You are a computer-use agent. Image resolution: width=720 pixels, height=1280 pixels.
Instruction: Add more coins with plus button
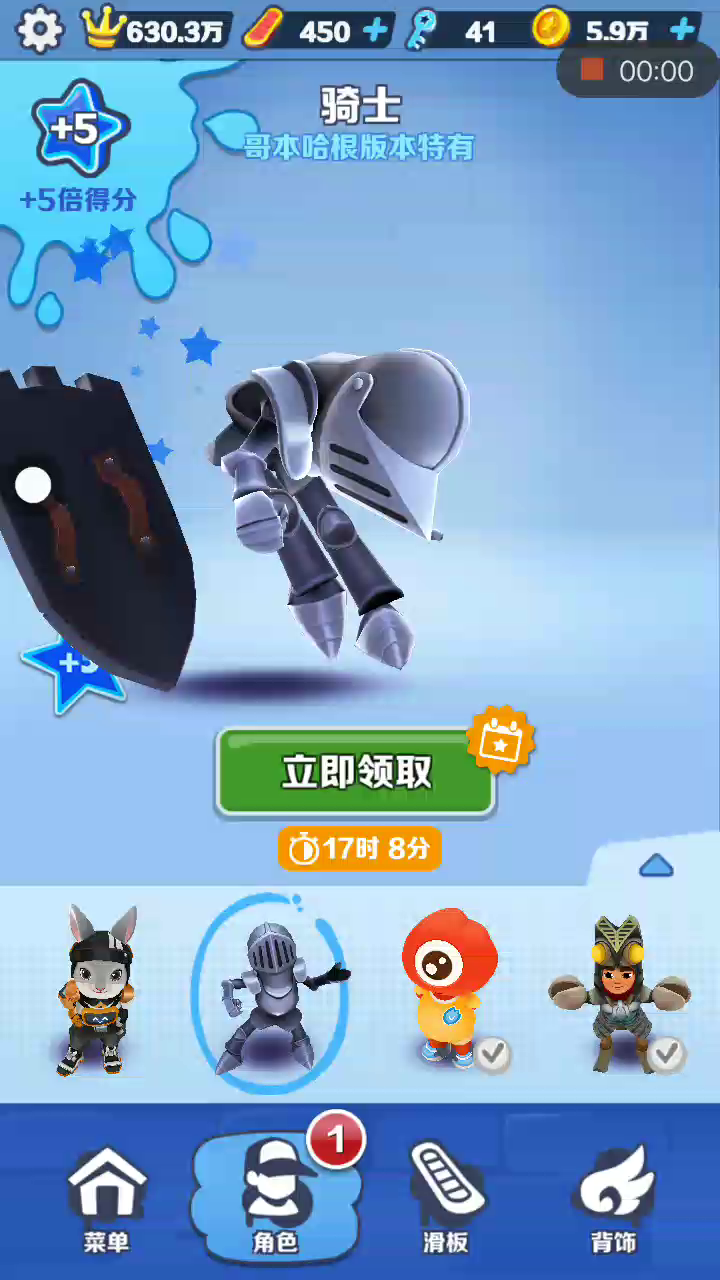683,30
